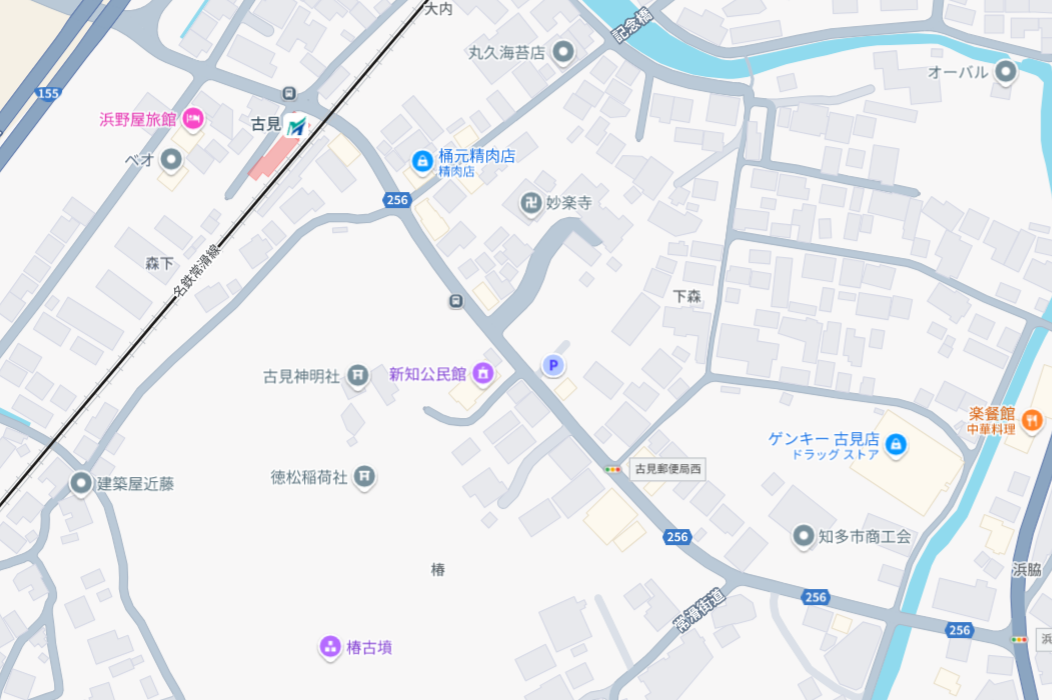Tap the 知多市商工会 marker
The width and height of the screenshot is (1052, 700).
803,537
